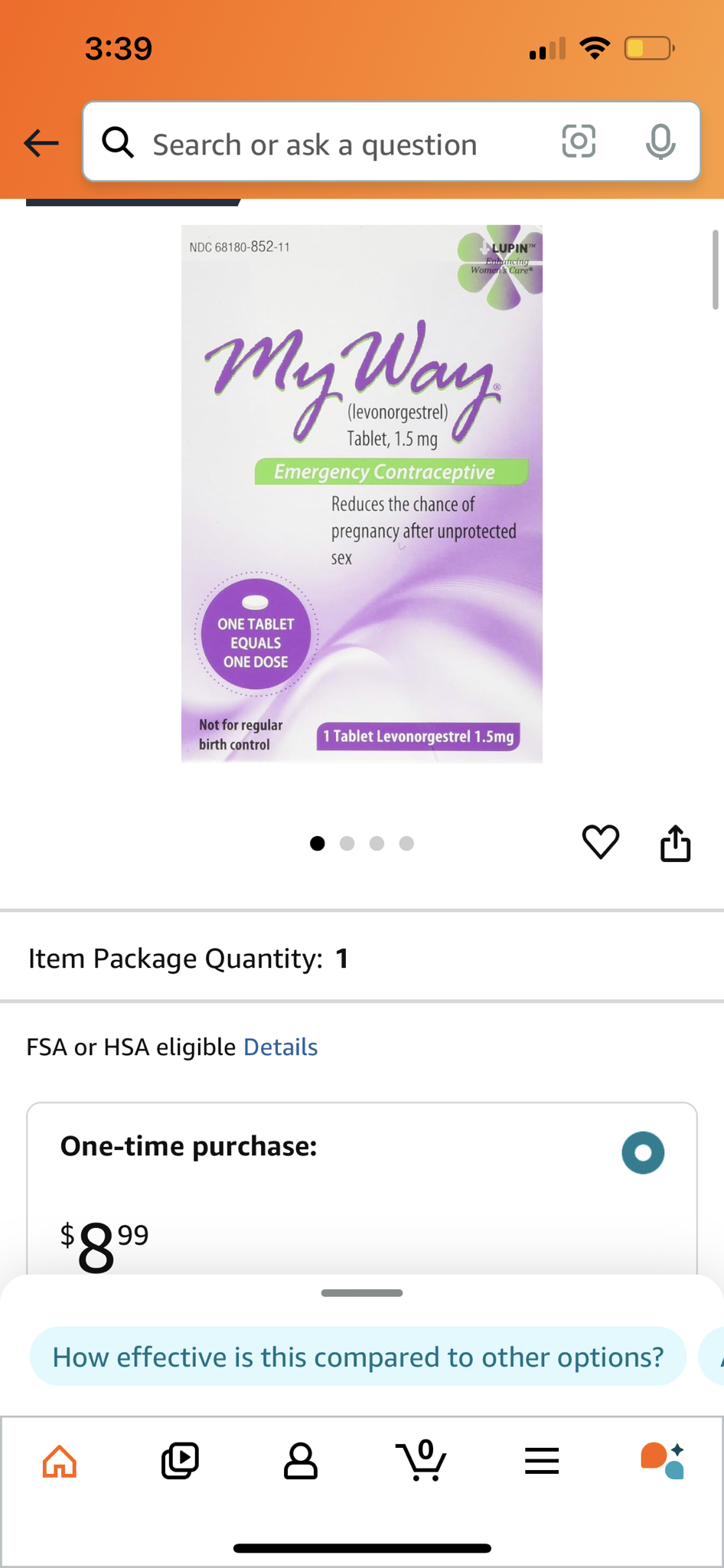Open the video inspire tab
The width and height of the screenshot is (724, 1568).
tap(181, 1461)
